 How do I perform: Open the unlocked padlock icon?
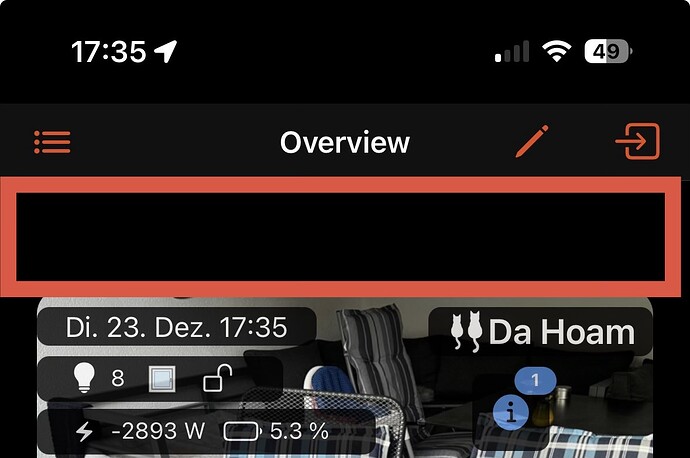click(214, 379)
